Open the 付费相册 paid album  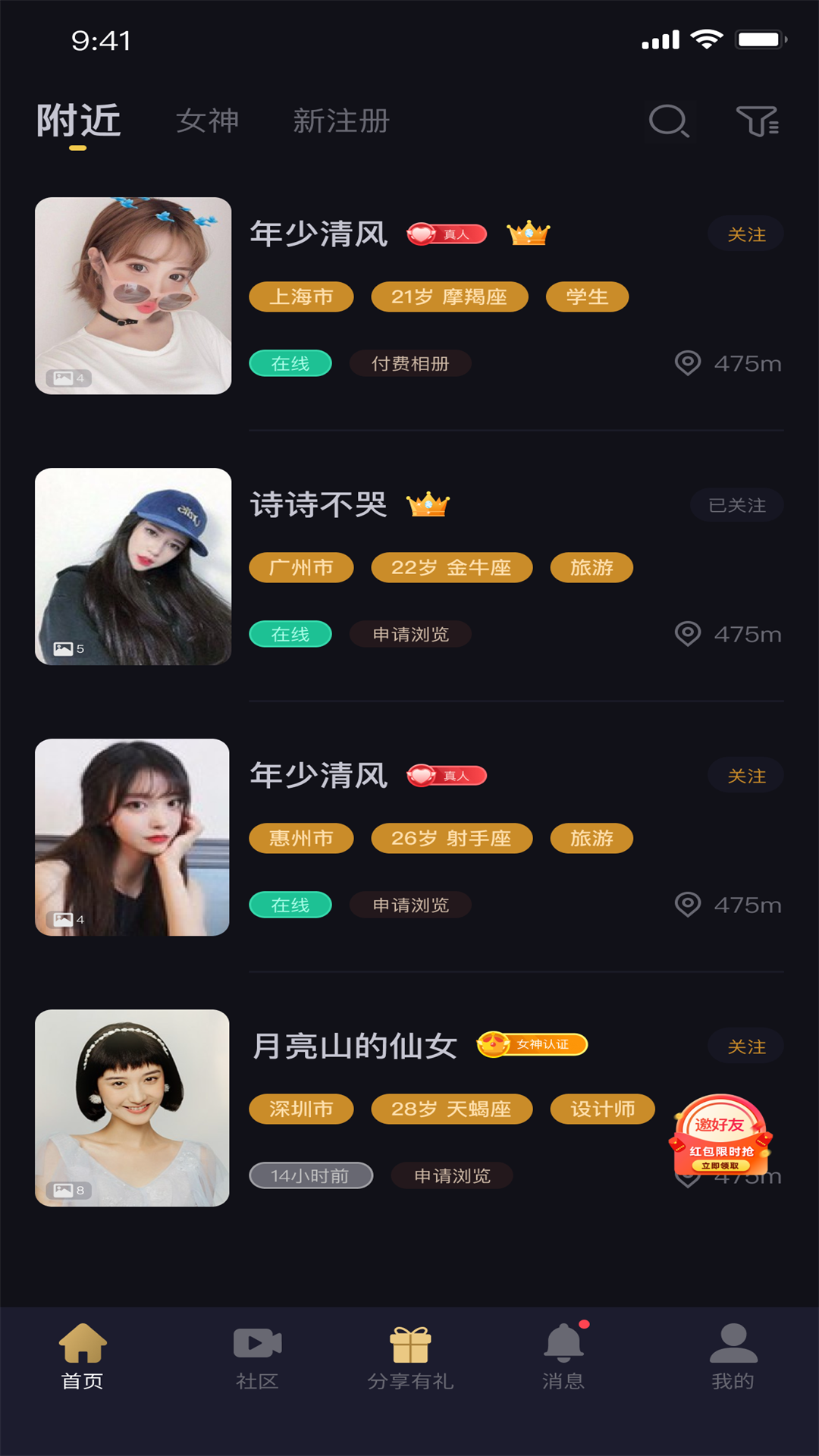(x=410, y=364)
